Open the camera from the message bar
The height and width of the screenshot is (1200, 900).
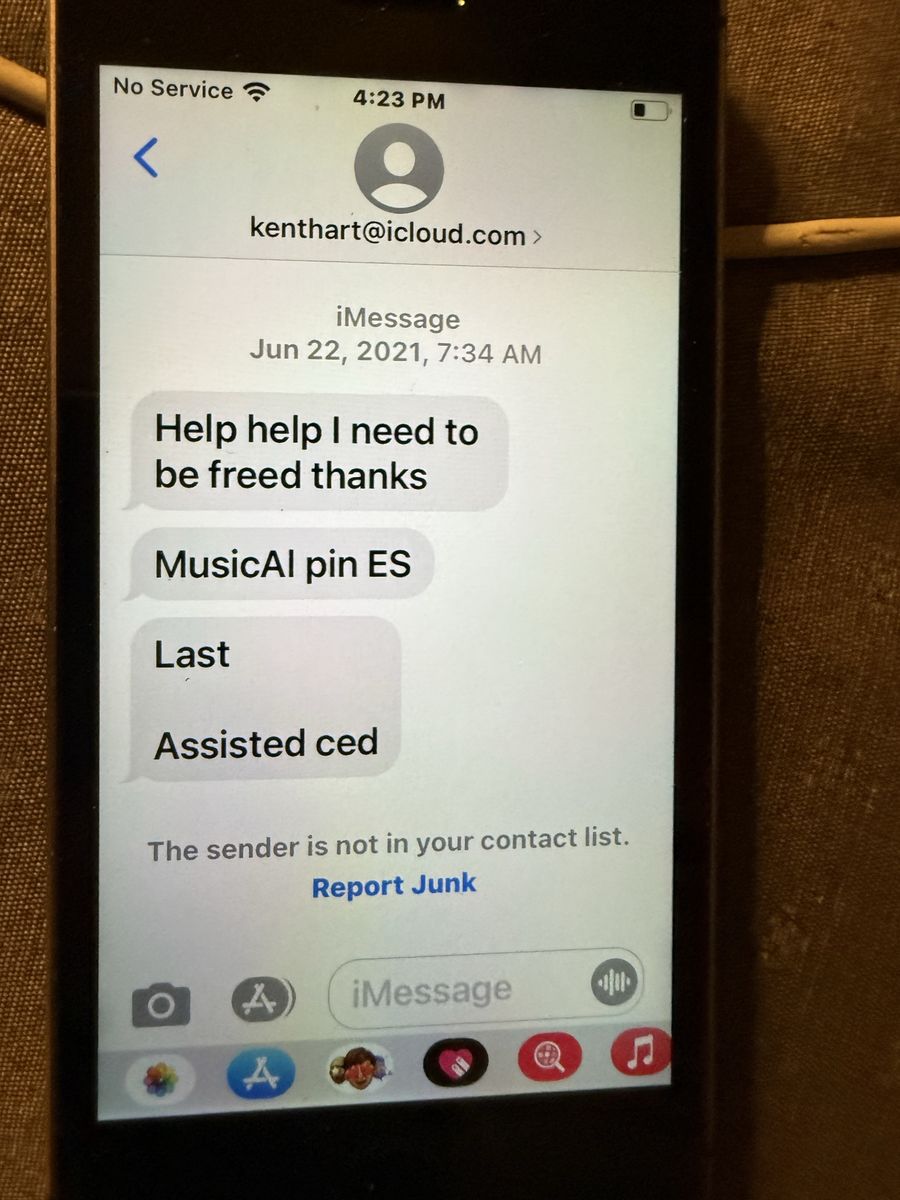pyautogui.click(x=161, y=1004)
